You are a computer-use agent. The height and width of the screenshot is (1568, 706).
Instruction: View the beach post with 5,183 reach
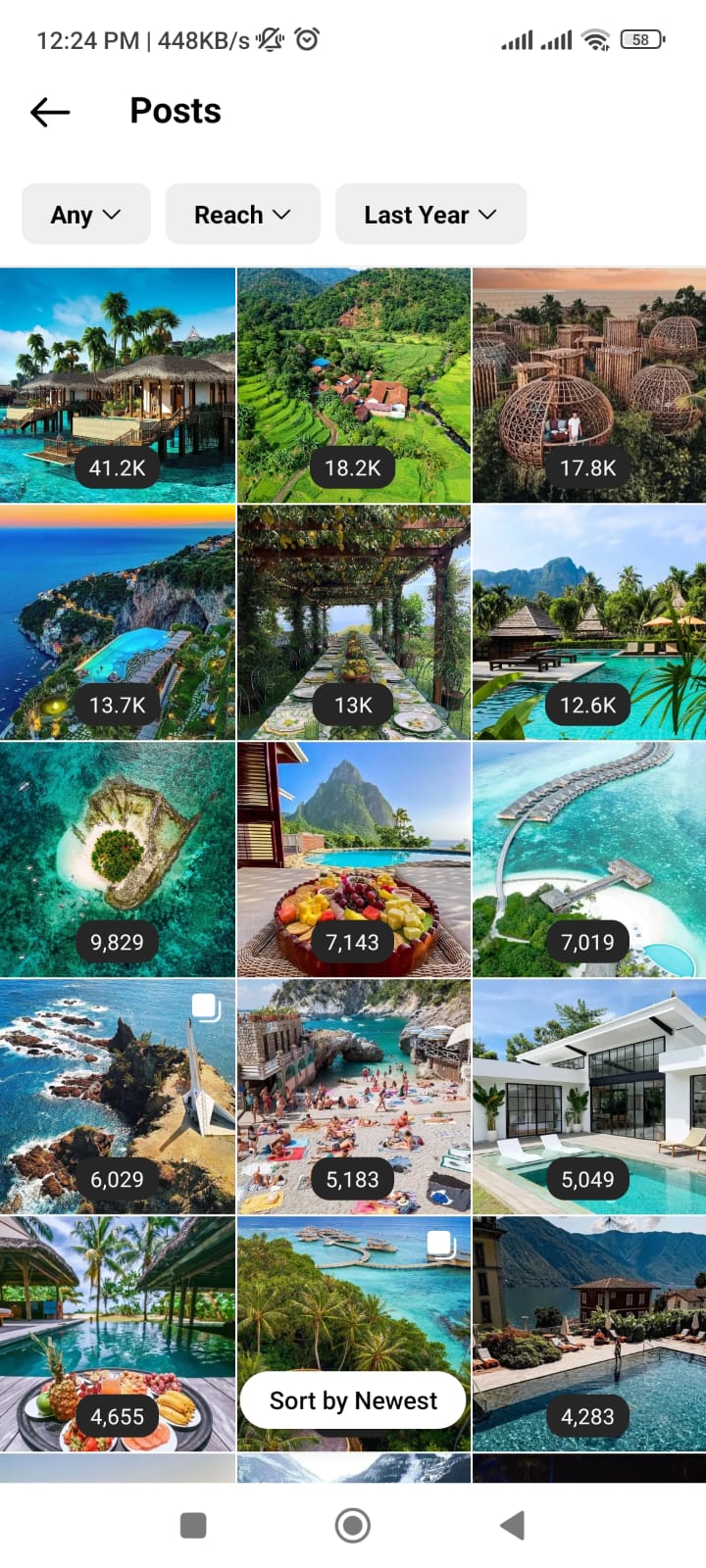coord(353,1097)
